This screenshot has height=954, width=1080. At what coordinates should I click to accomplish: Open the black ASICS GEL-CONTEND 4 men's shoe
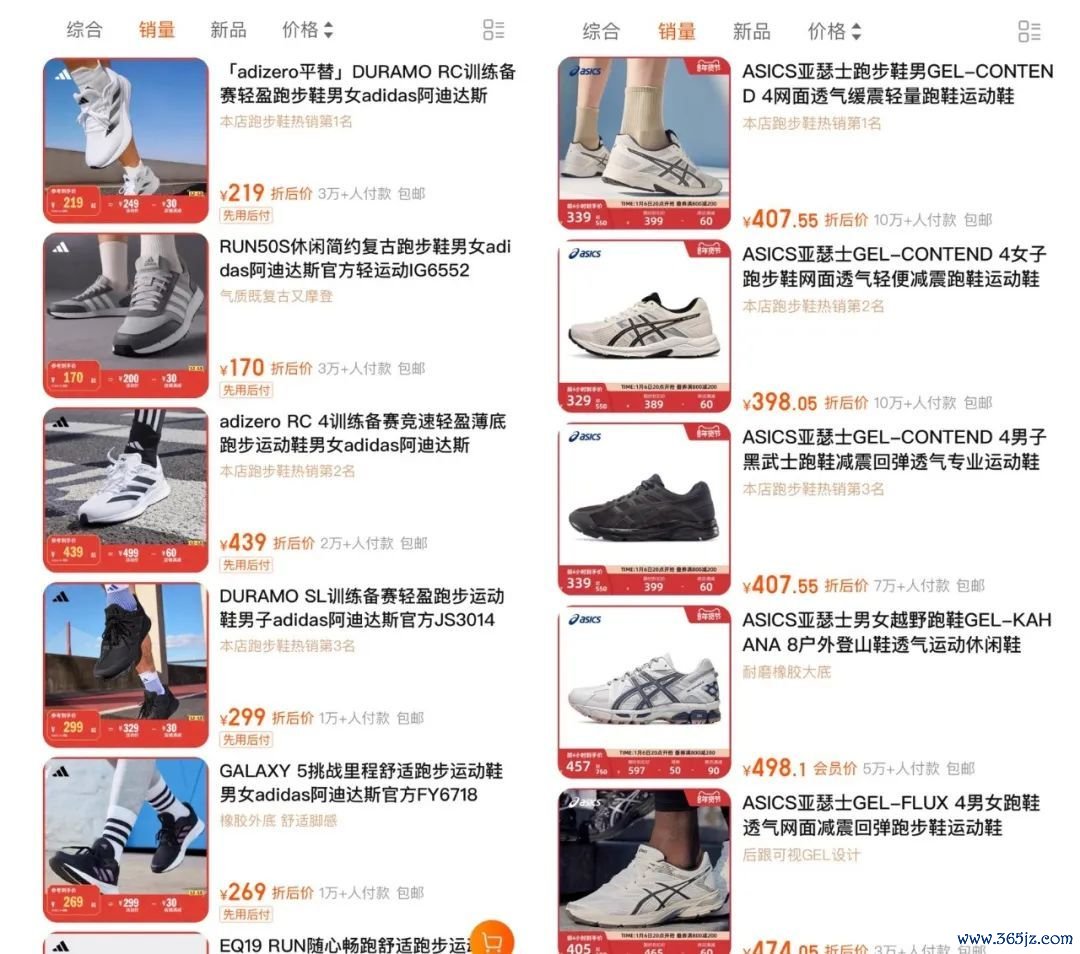click(893, 449)
